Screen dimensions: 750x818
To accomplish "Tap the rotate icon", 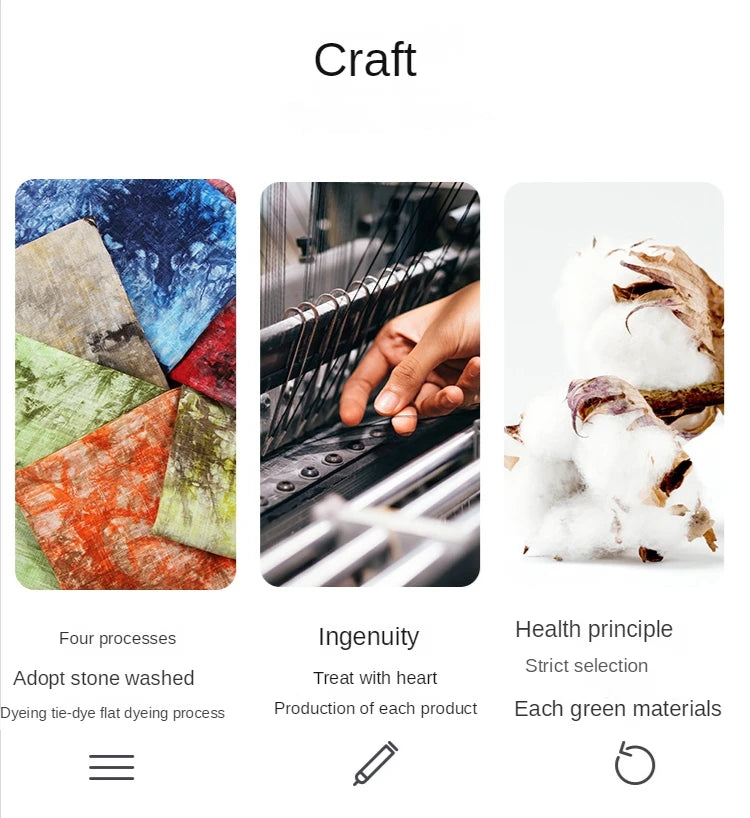I will (634, 765).
